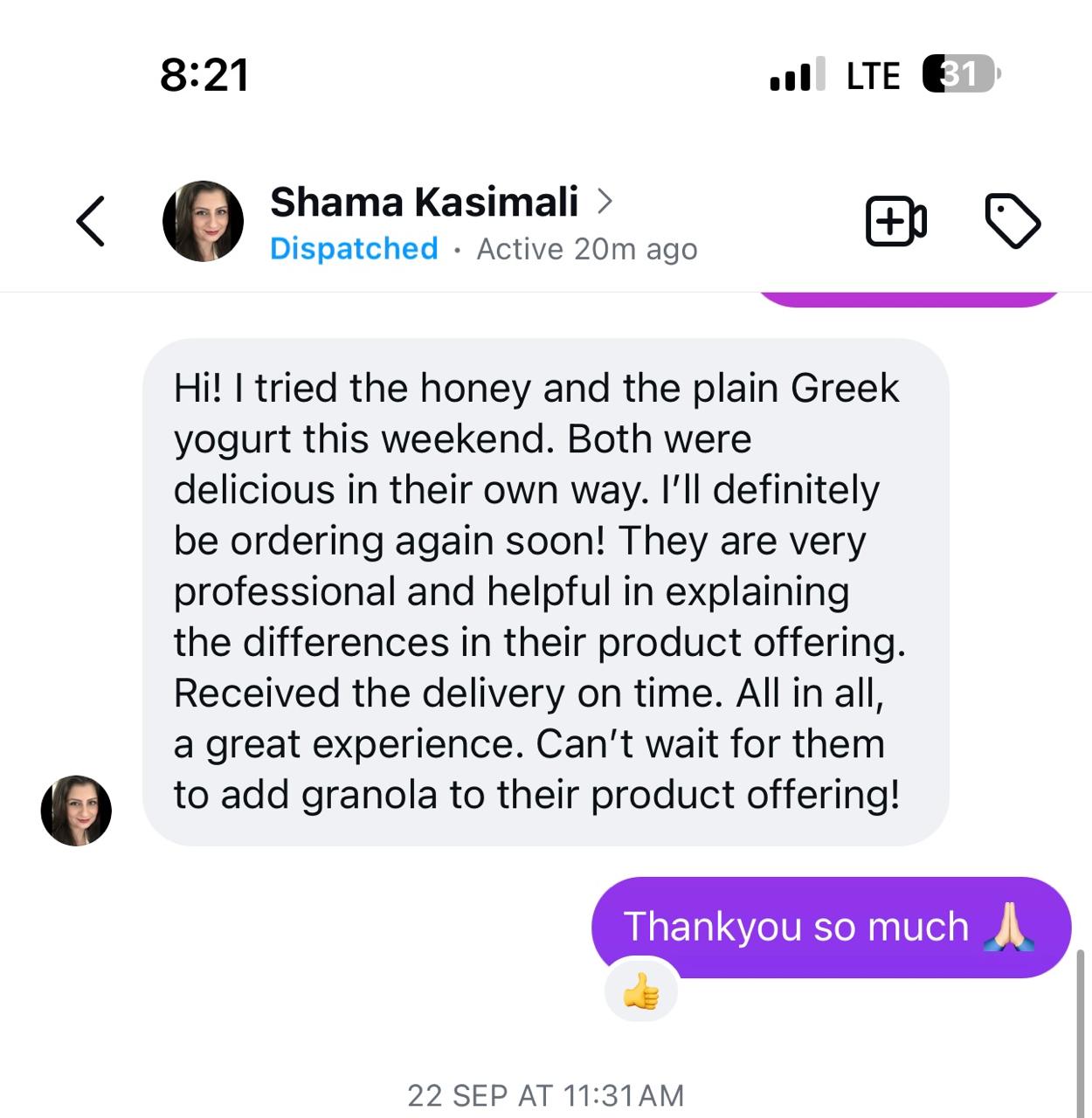Viewport: 1092px width, 1118px height.
Task: Open Shama Kasimali's profile details
Action: pos(440,202)
